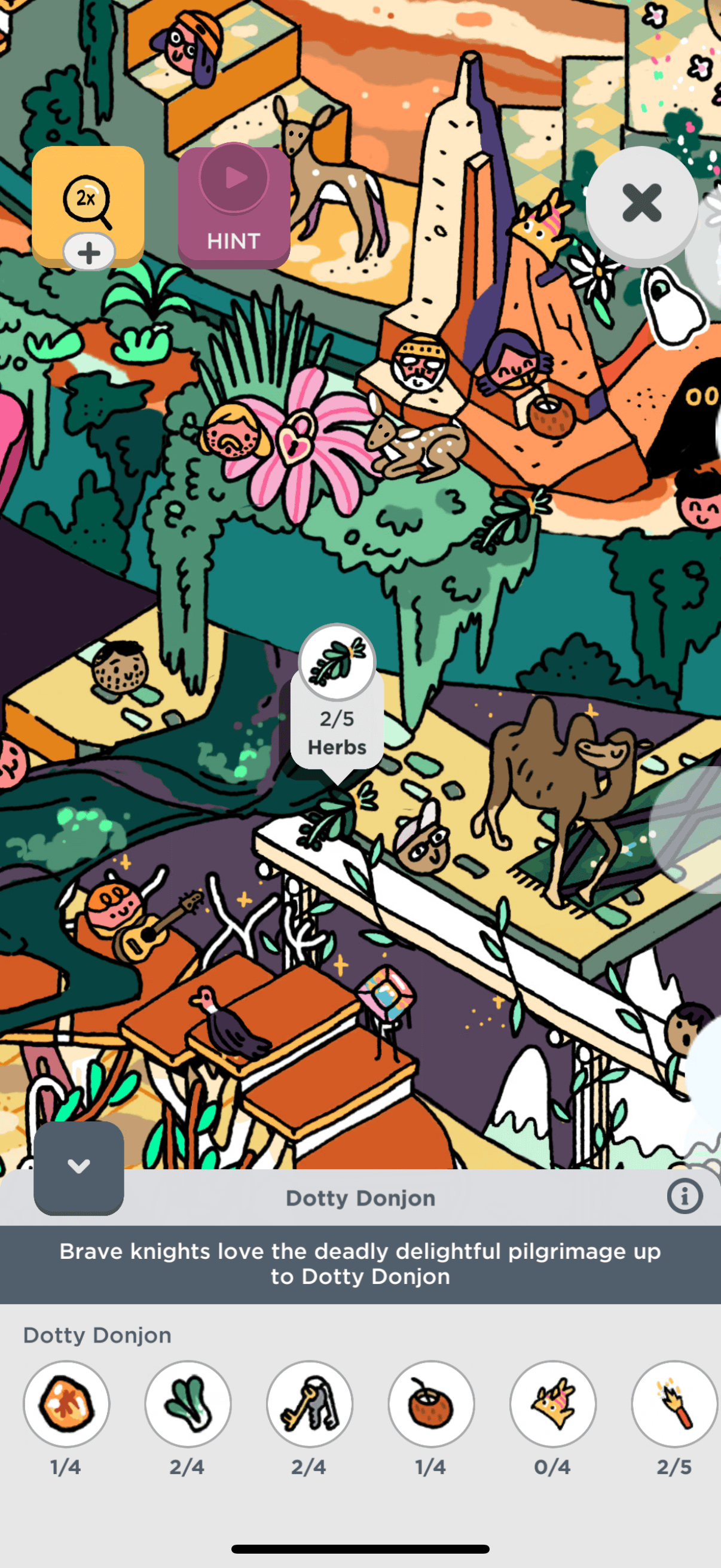Collapse the item panel with the down chevron
Viewport: 721px width, 1568px height.
78,1167
